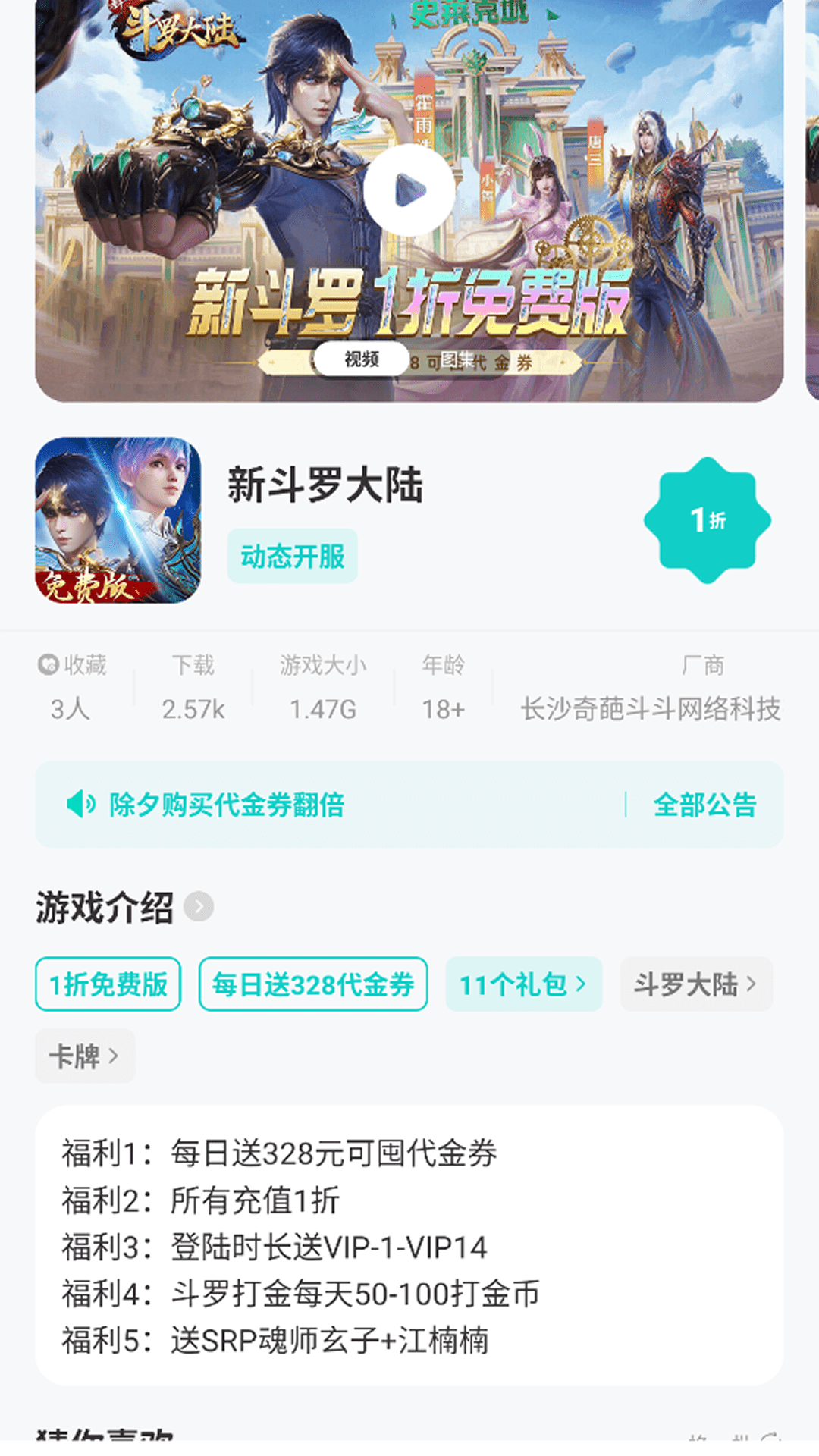Tap the 动态开服 tag
Screen dimensions: 819x1456
(x=292, y=557)
